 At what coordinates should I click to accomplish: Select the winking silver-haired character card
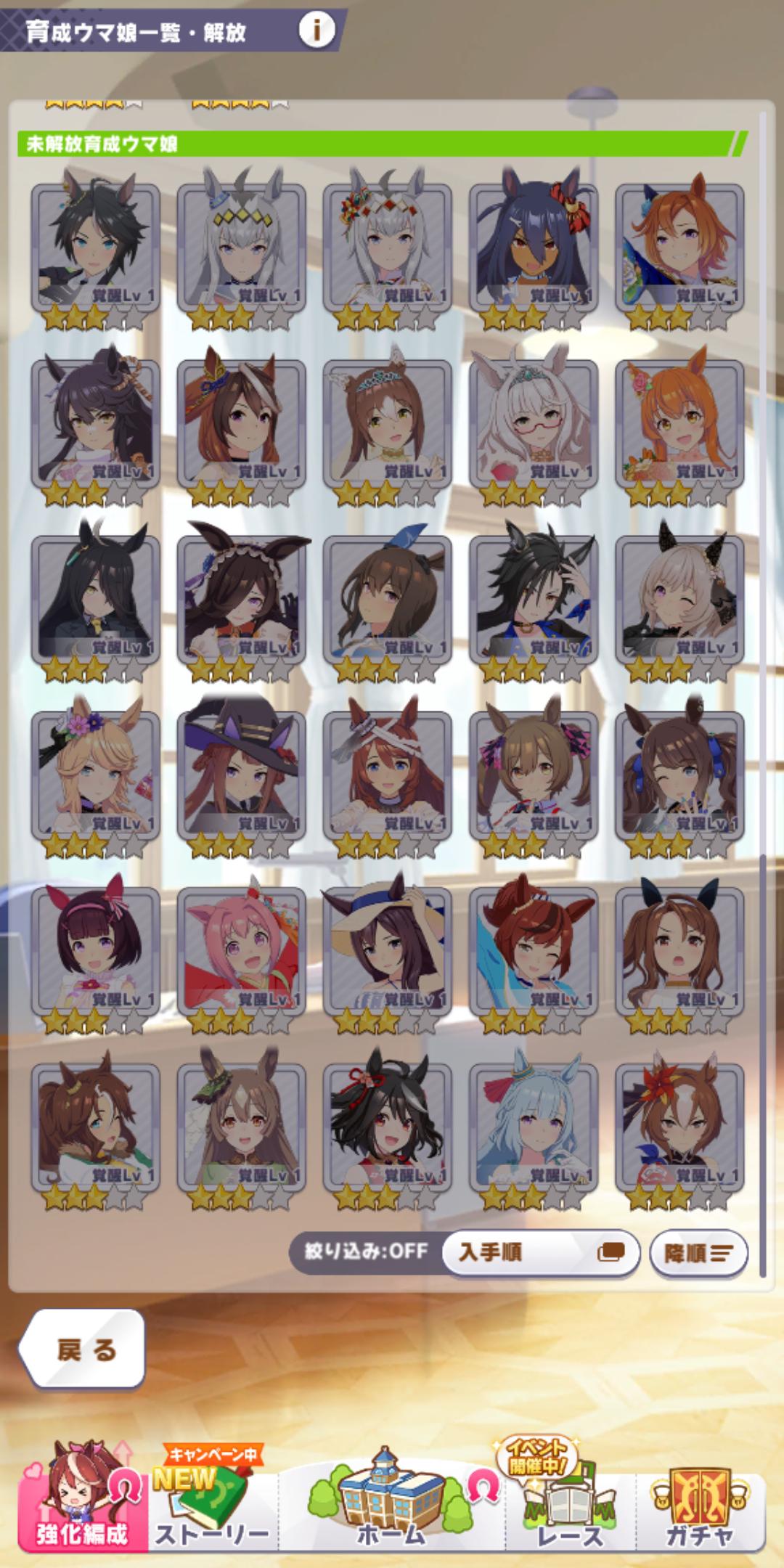(x=679, y=598)
